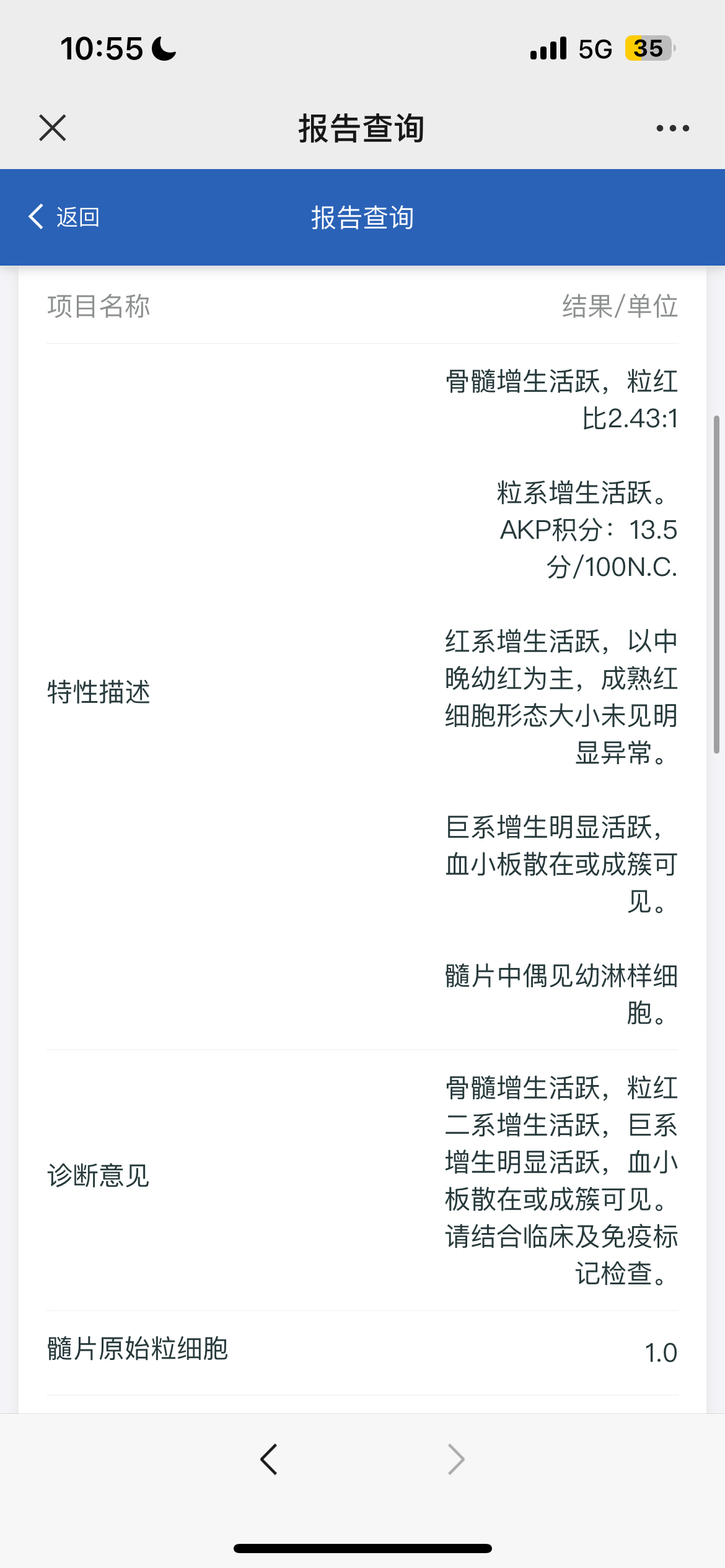Go to previous page with bottom back arrow

[269, 1460]
